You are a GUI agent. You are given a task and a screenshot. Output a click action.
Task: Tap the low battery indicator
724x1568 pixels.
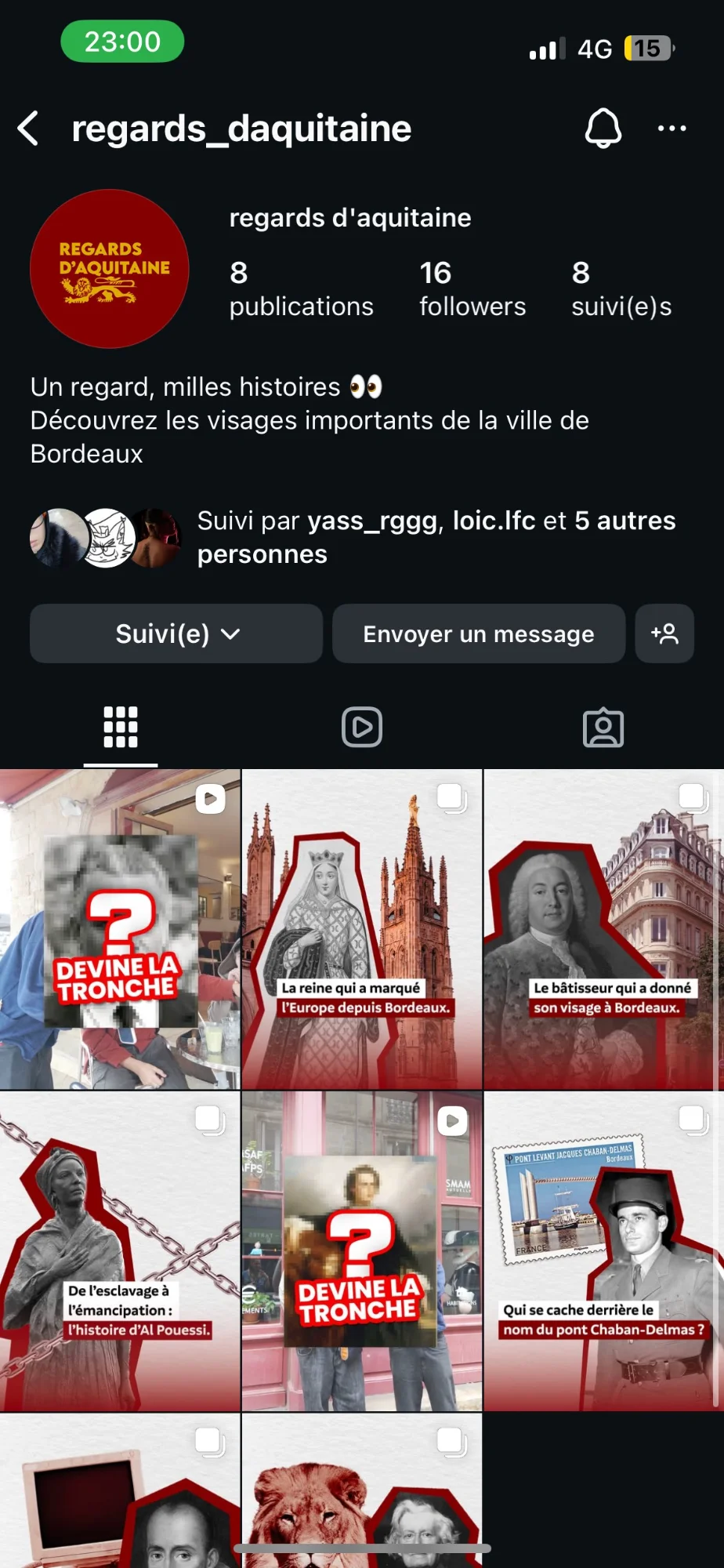point(647,49)
